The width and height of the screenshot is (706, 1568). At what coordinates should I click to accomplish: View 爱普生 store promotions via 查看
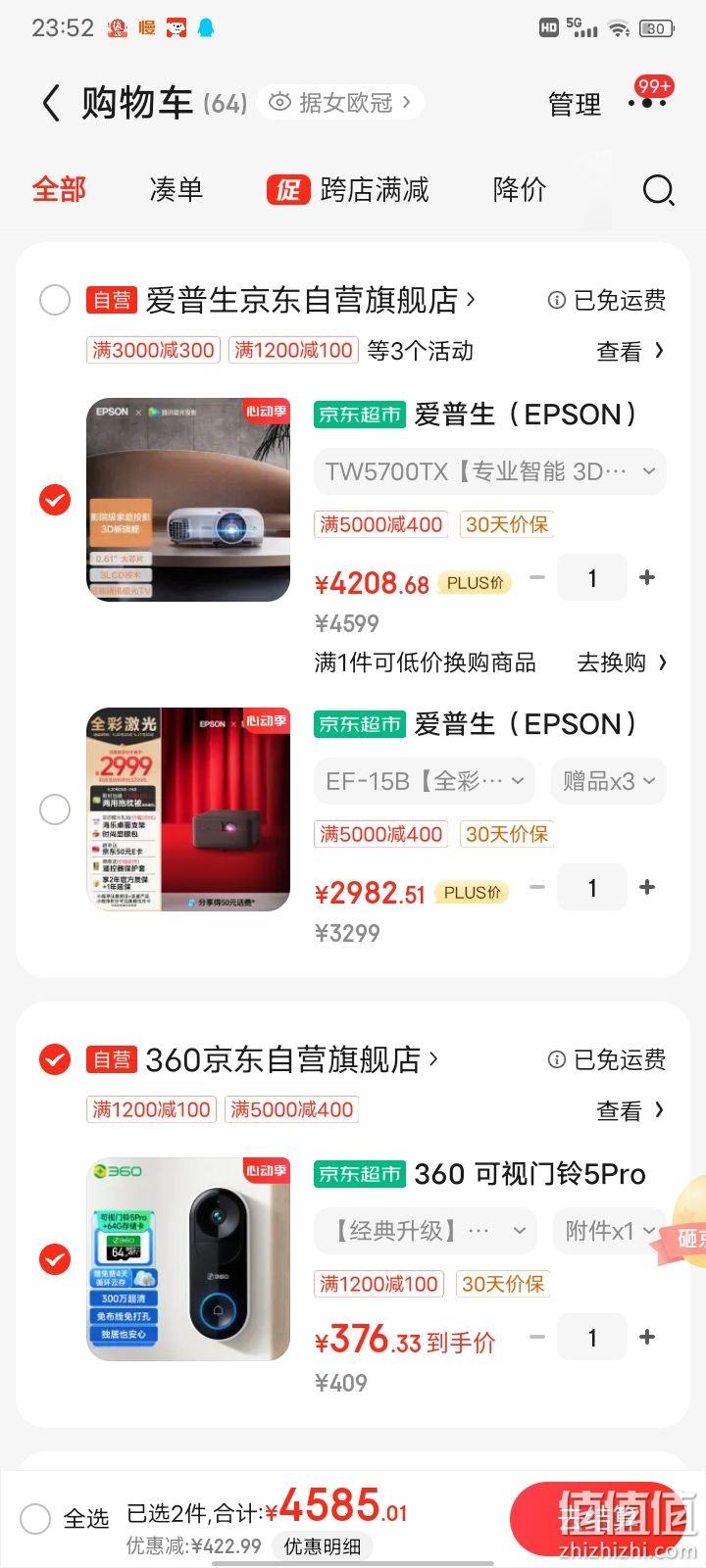pyautogui.click(x=630, y=351)
